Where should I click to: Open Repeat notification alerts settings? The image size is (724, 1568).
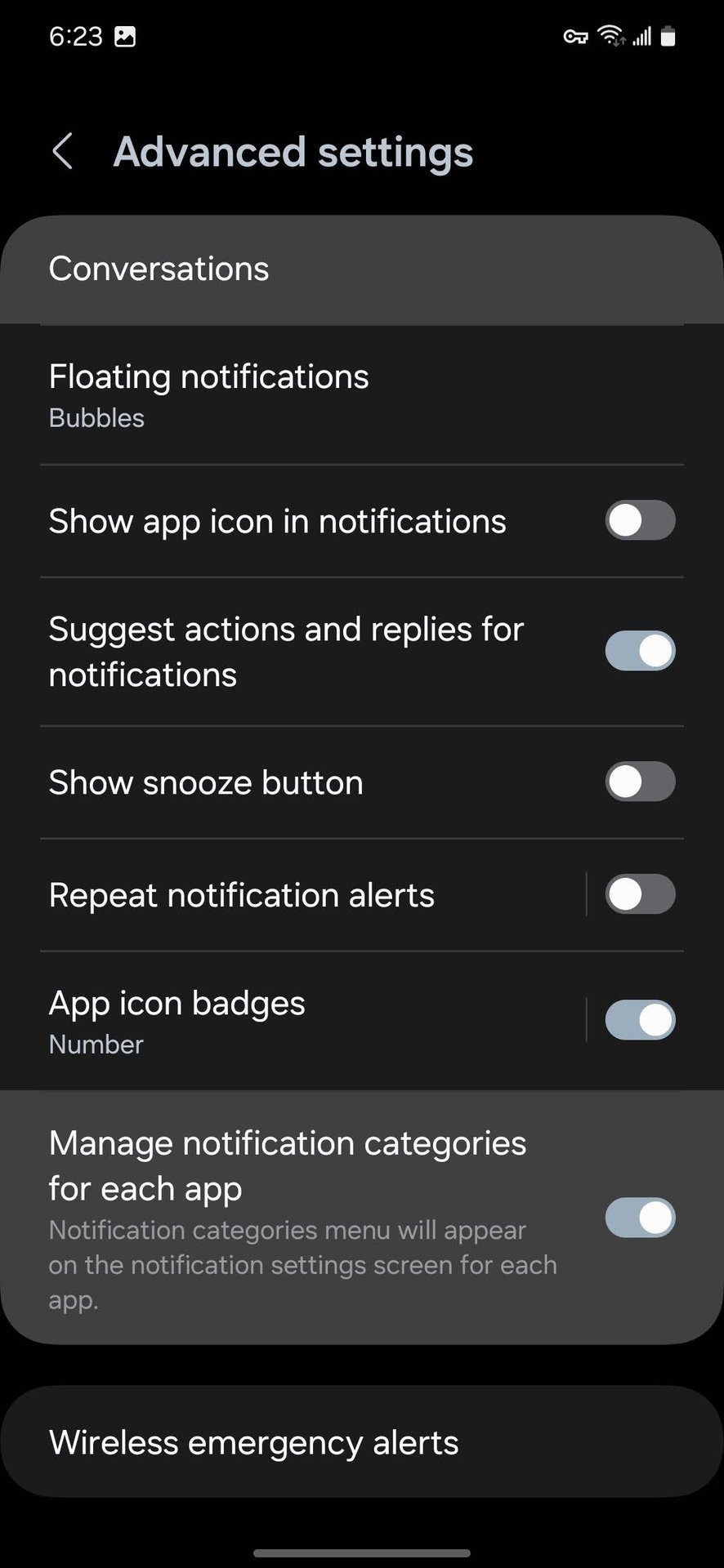[311, 895]
